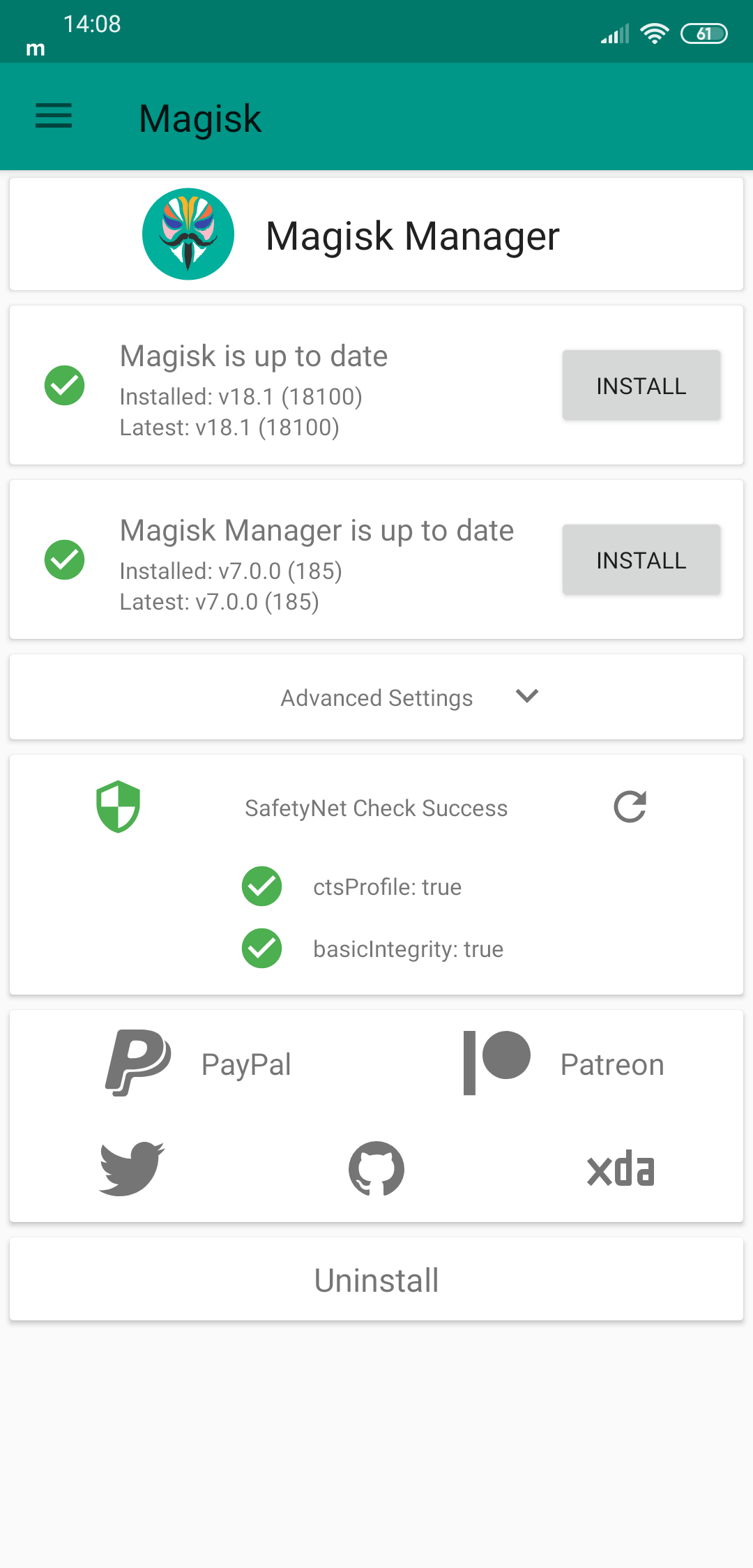This screenshot has height=1568, width=753.
Task: Open the GitHub icon
Action: coord(376,1169)
